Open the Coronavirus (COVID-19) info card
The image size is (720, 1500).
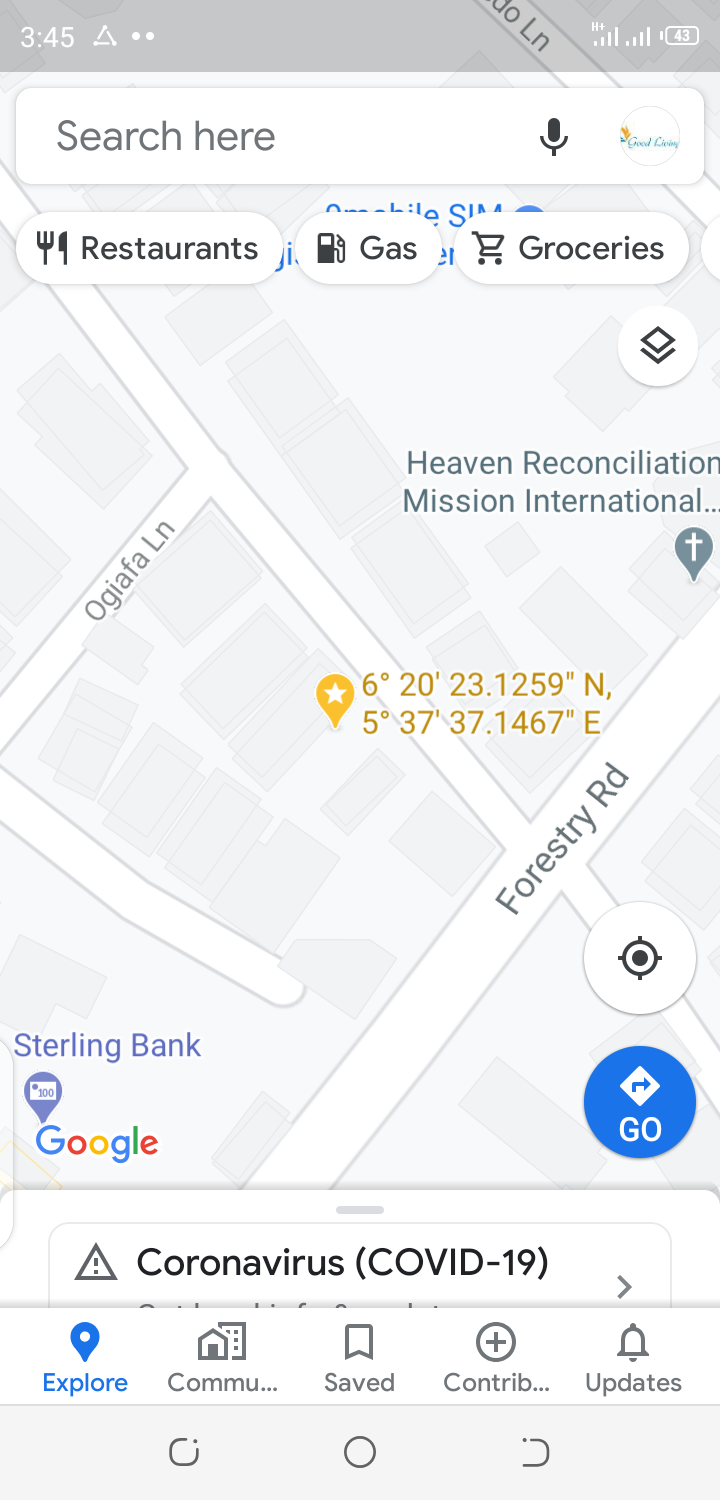[x=360, y=1265]
